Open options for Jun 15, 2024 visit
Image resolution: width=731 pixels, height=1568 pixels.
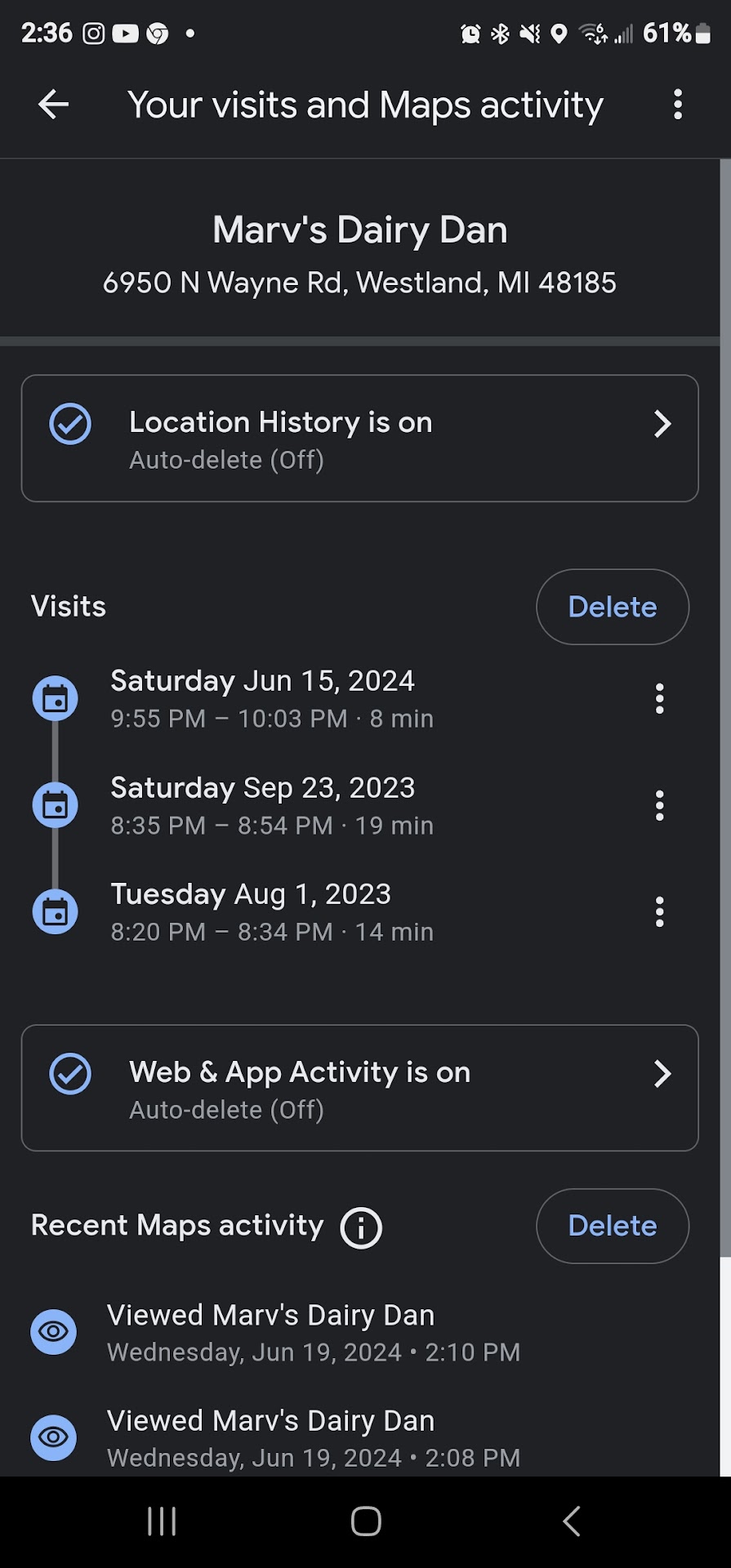659,699
